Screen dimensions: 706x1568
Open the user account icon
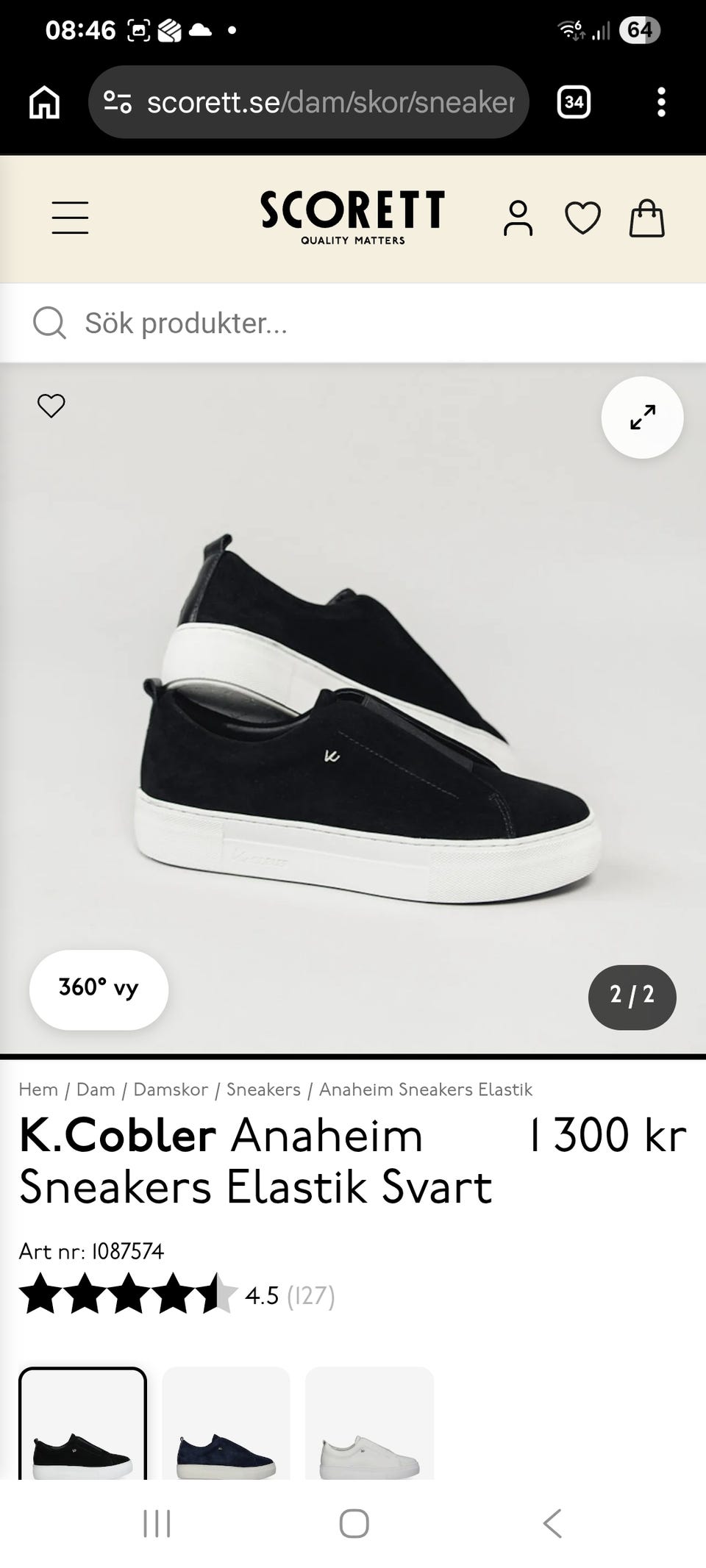(518, 218)
